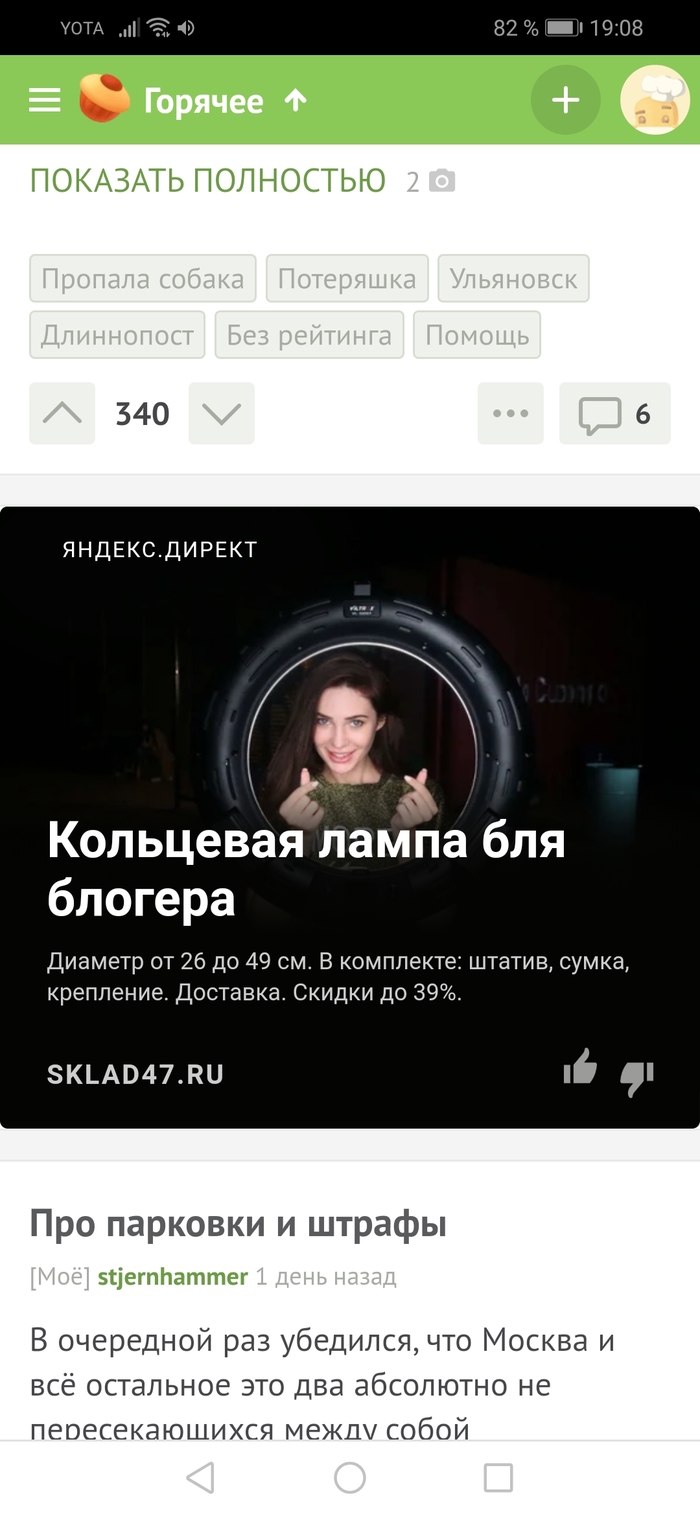Go back with system navigation button
The image size is (700, 1516).
[x=201, y=1477]
